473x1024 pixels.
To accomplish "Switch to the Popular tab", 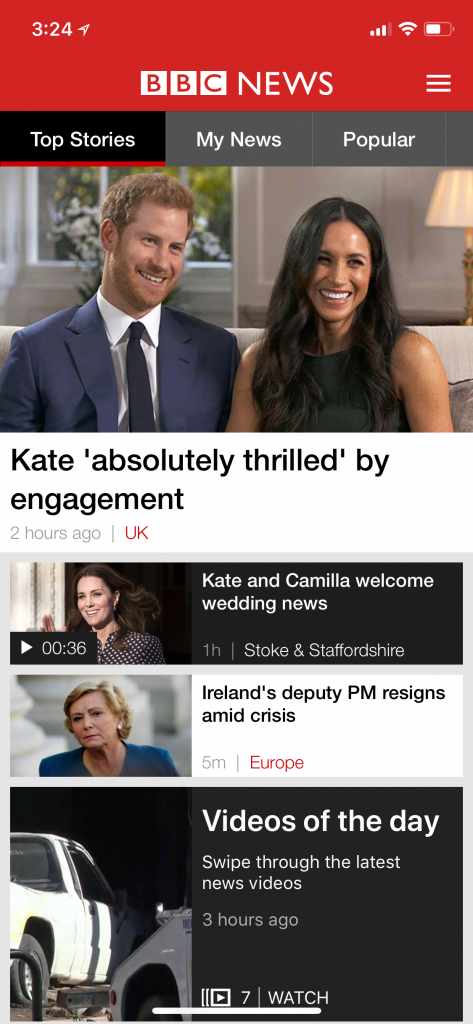I will pos(379,139).
